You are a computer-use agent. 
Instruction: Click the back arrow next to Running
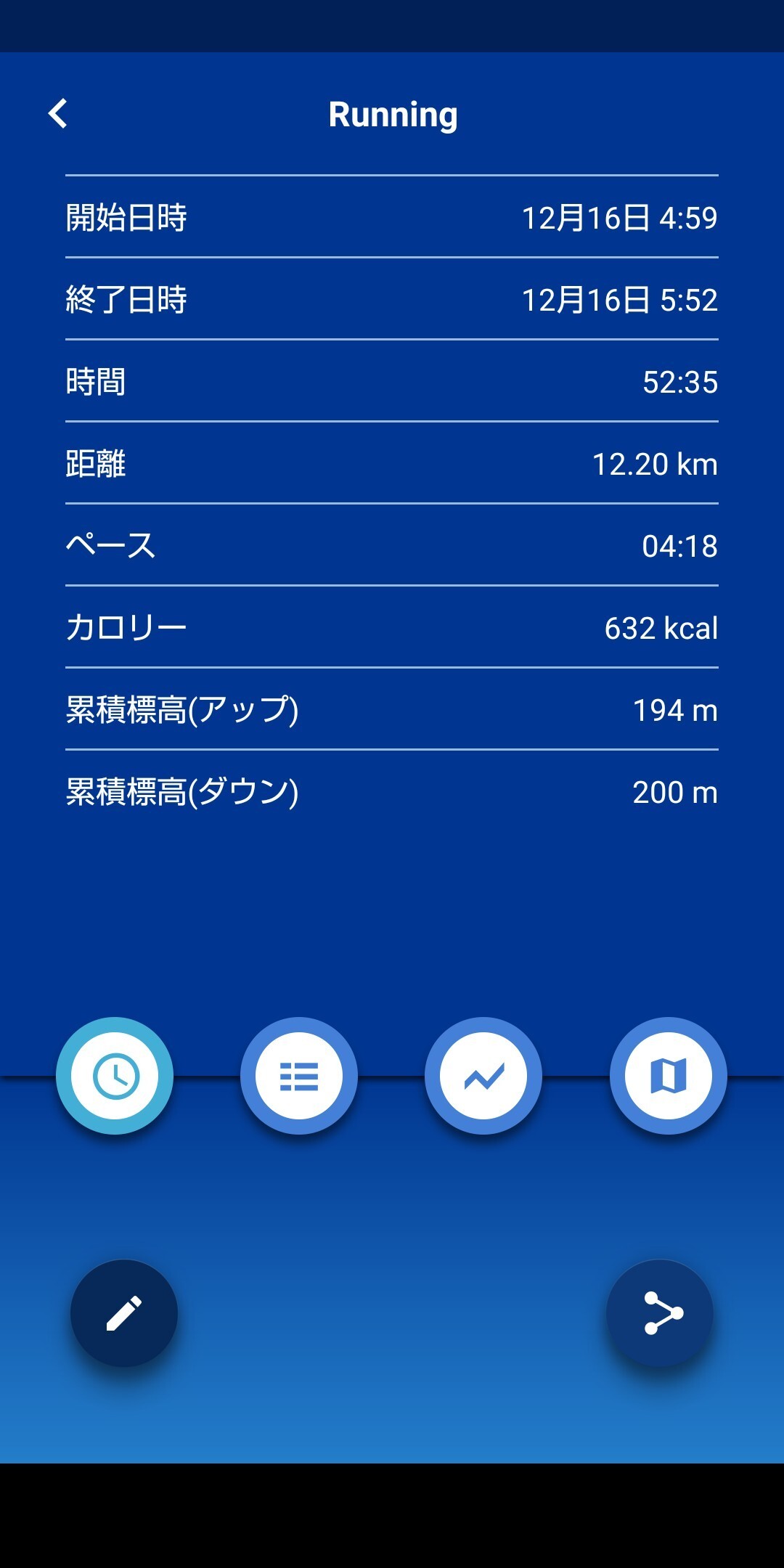[x=58, y=113]
